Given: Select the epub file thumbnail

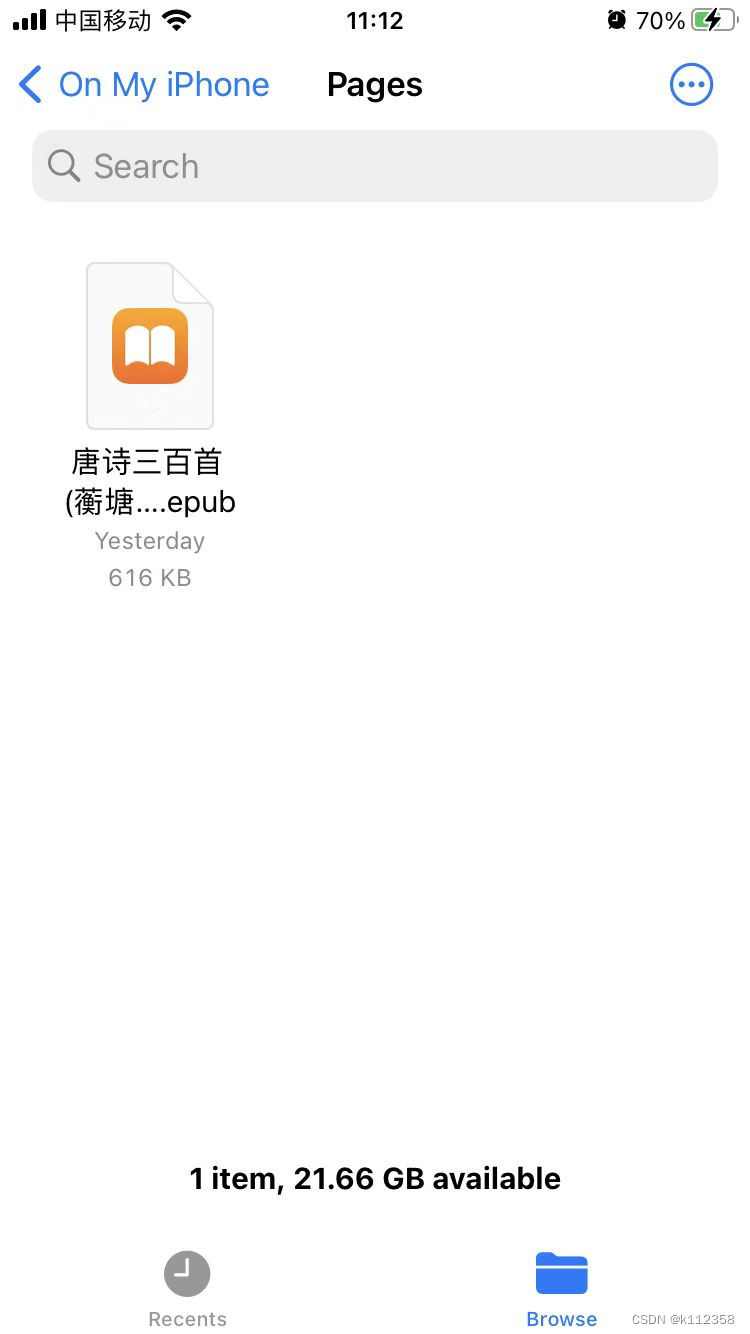Looking at the screenshot, I should tap(149, 345).
